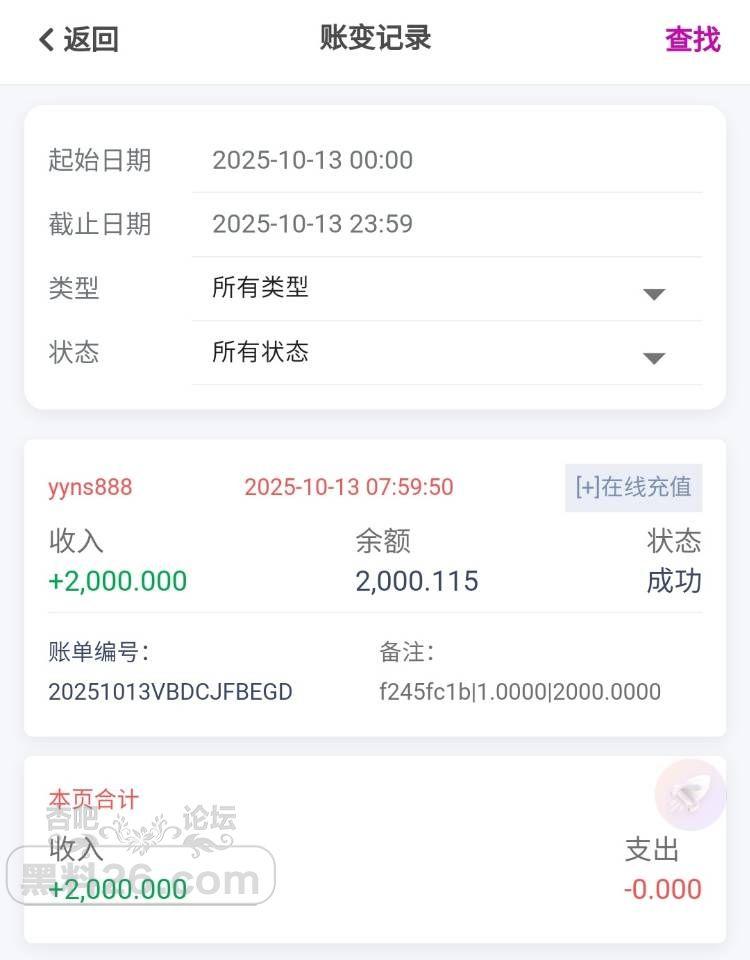Open the yyns888 recharge record
750x960 pixels.
(374, 588)
